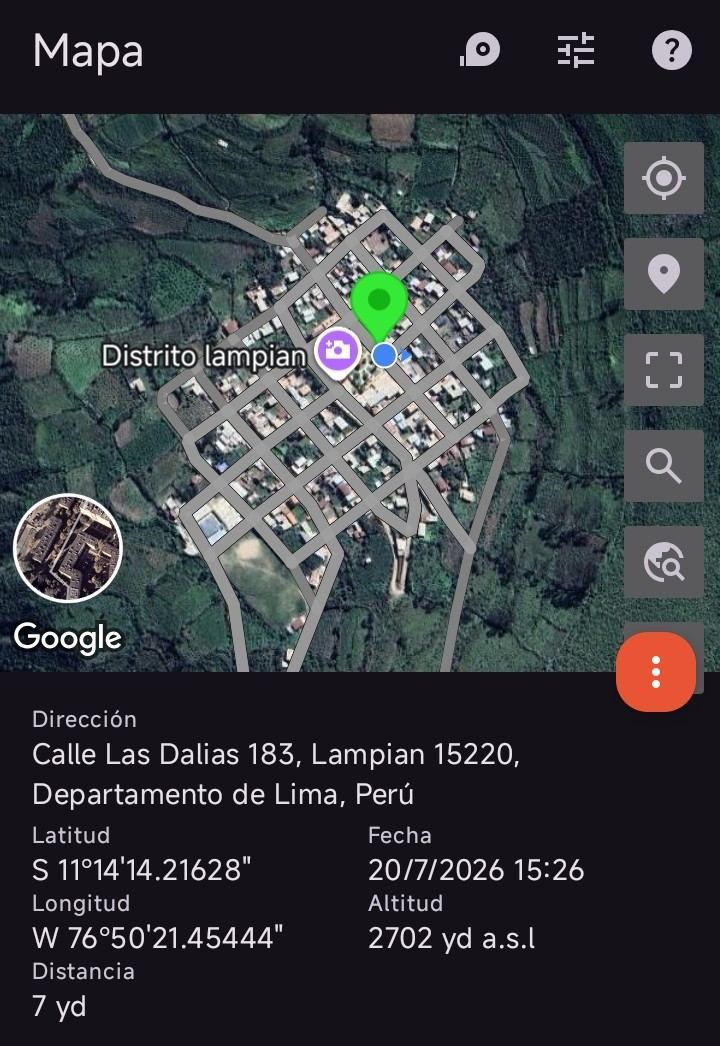
Task: Open the globe search button
Action: (x=663, y=562)
